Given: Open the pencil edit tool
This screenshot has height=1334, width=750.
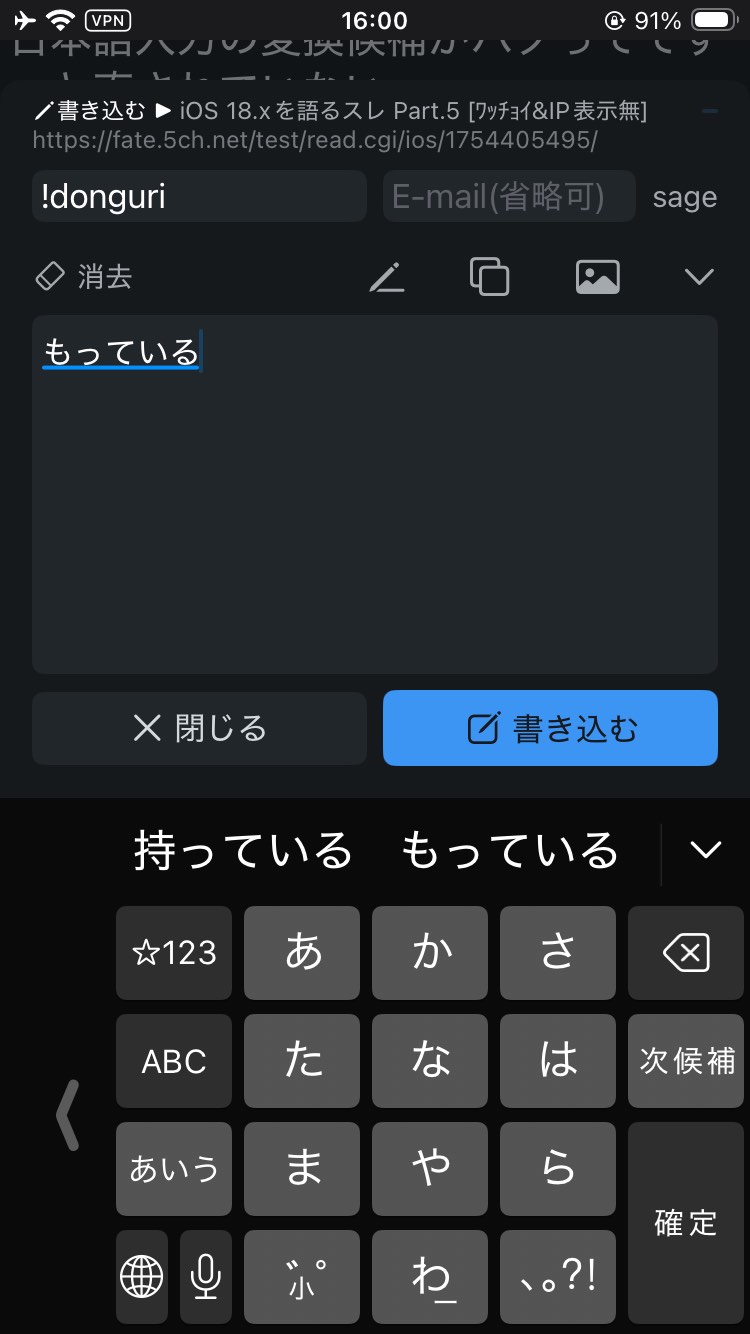Looking at the screenshot, I should pos(387,277).
